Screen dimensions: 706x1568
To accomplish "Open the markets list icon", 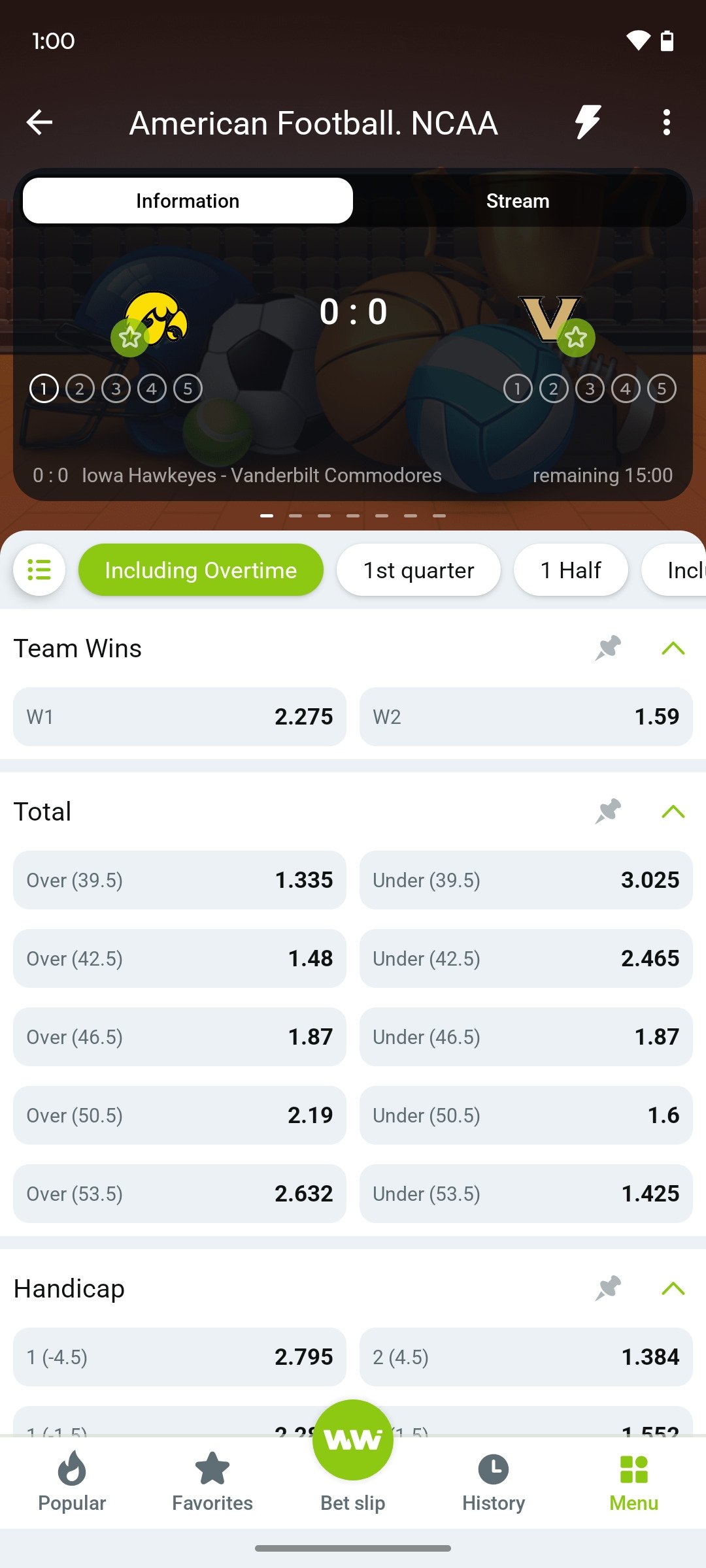I will (x=39, y=570).
